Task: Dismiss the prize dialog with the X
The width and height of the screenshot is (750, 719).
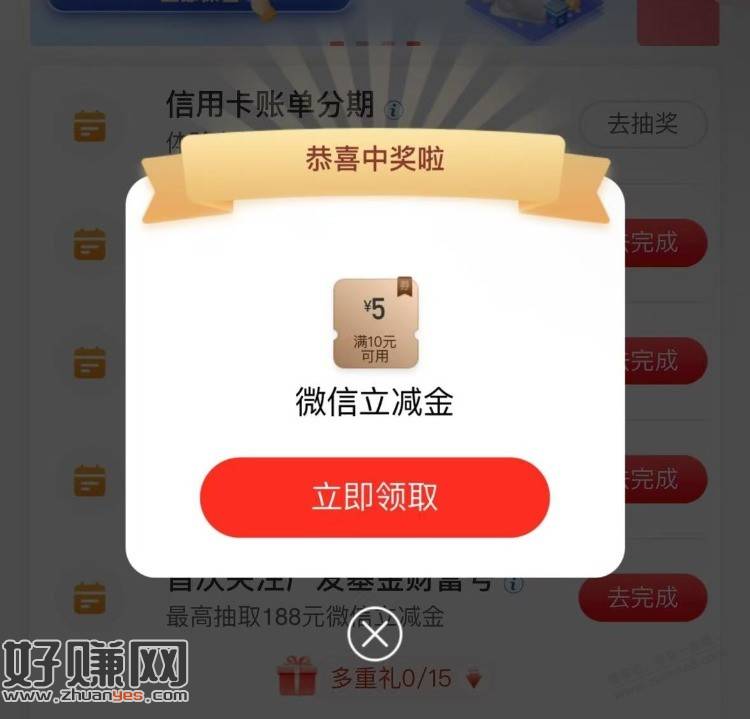Action: coord(374,634)
